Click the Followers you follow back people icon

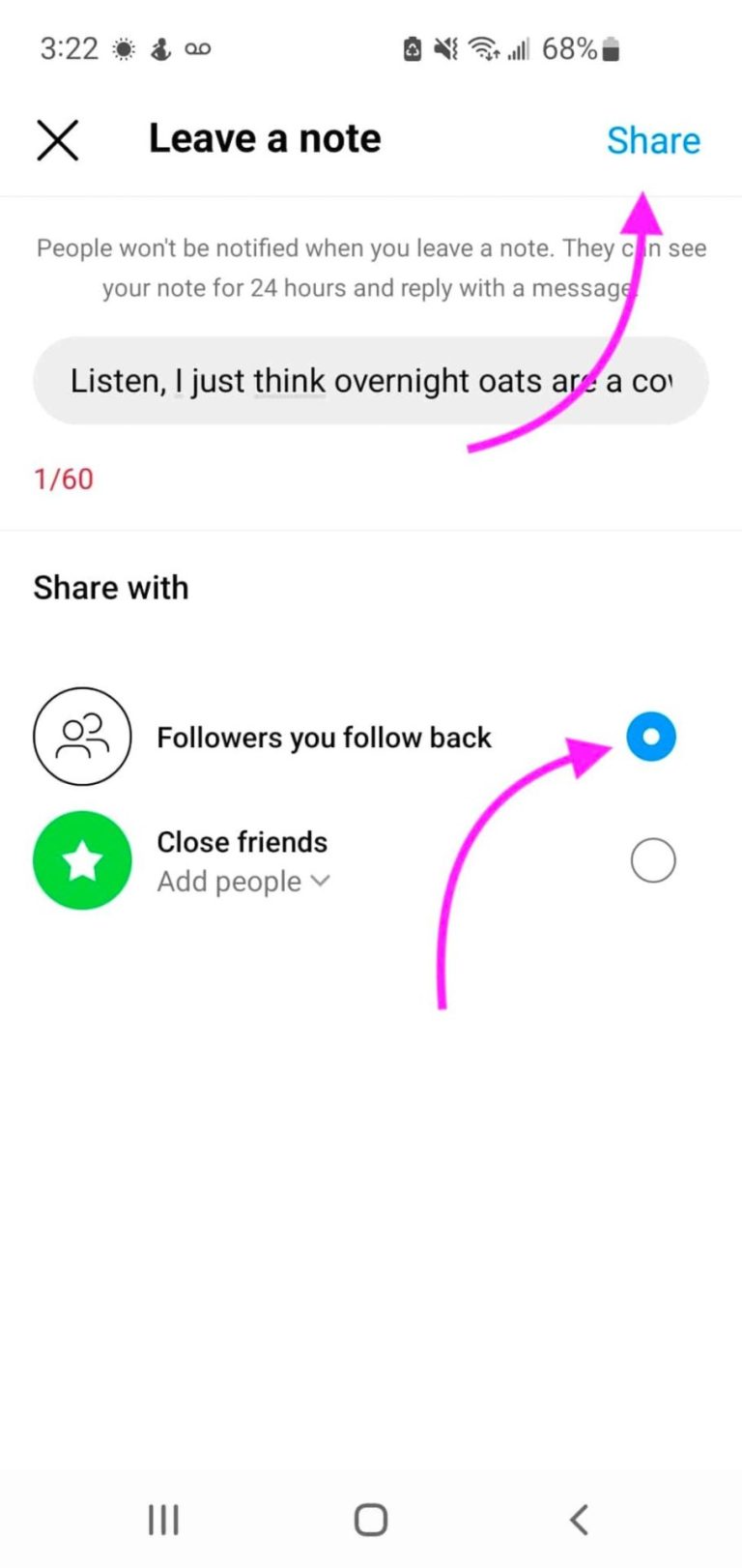(x=82, y=736)
